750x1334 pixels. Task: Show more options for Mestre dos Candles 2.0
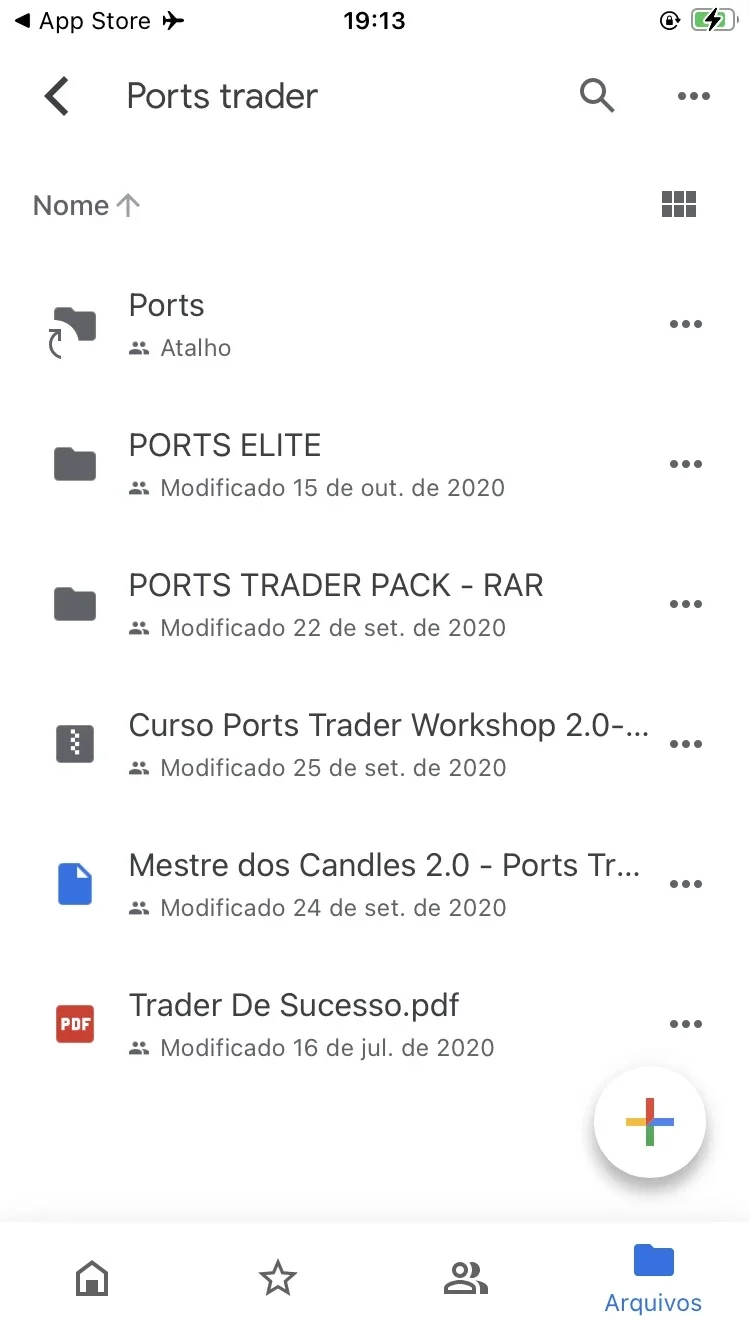685,884
